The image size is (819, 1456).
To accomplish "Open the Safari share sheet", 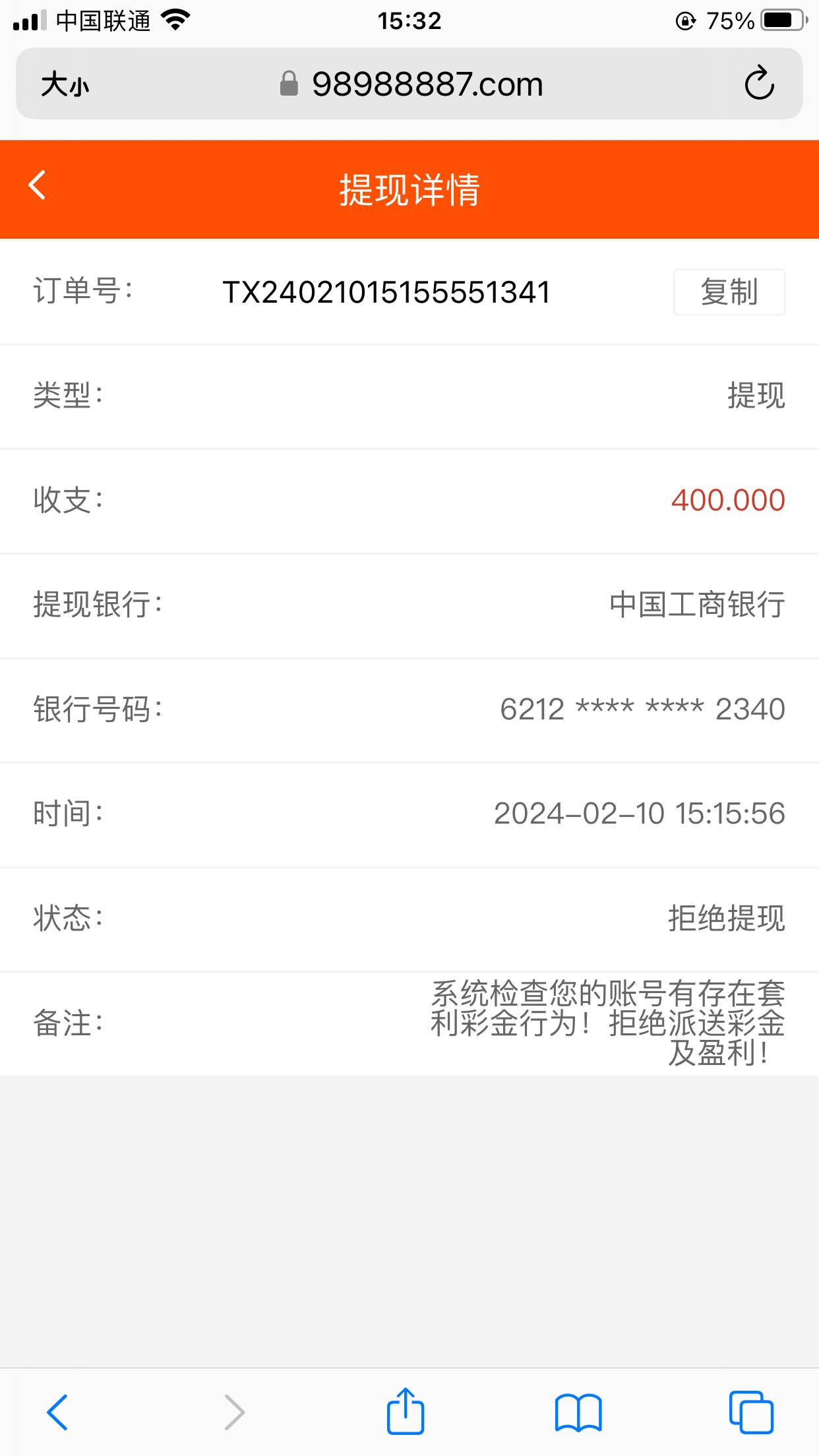I will (x=405, y=1412).
